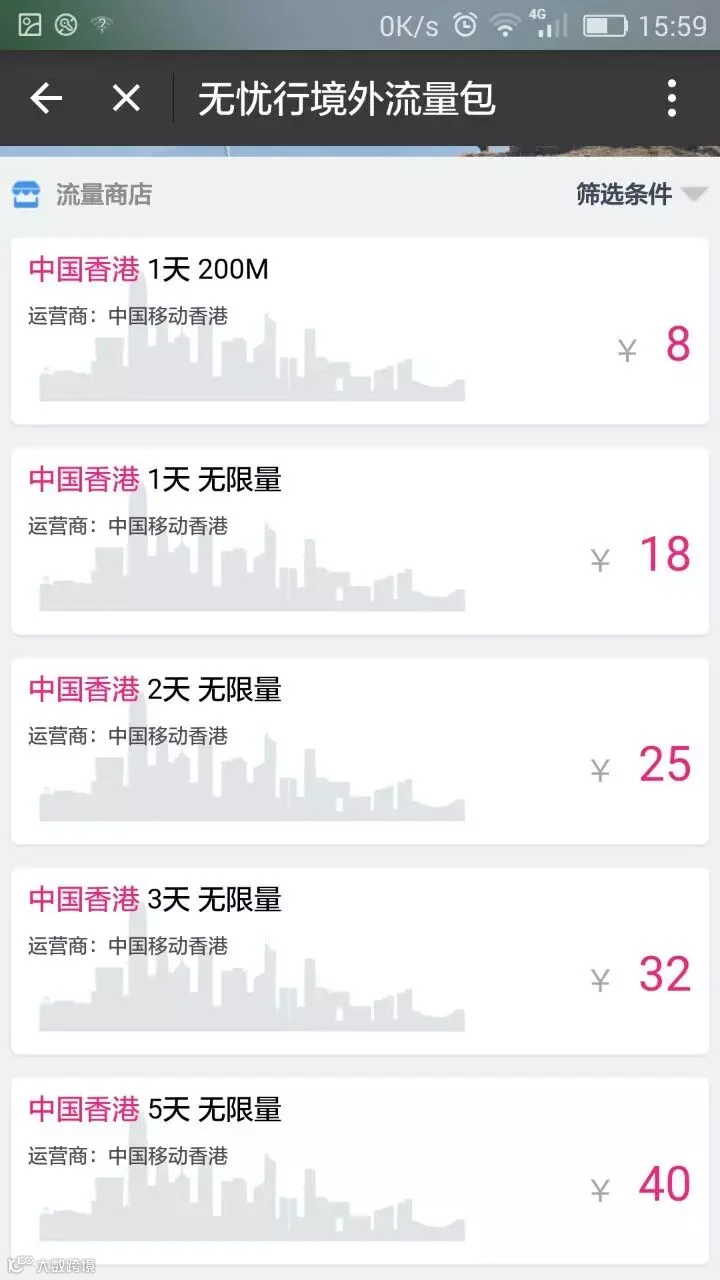Go back using the arrow icon

pyautogui.click(x=46, y=98)
